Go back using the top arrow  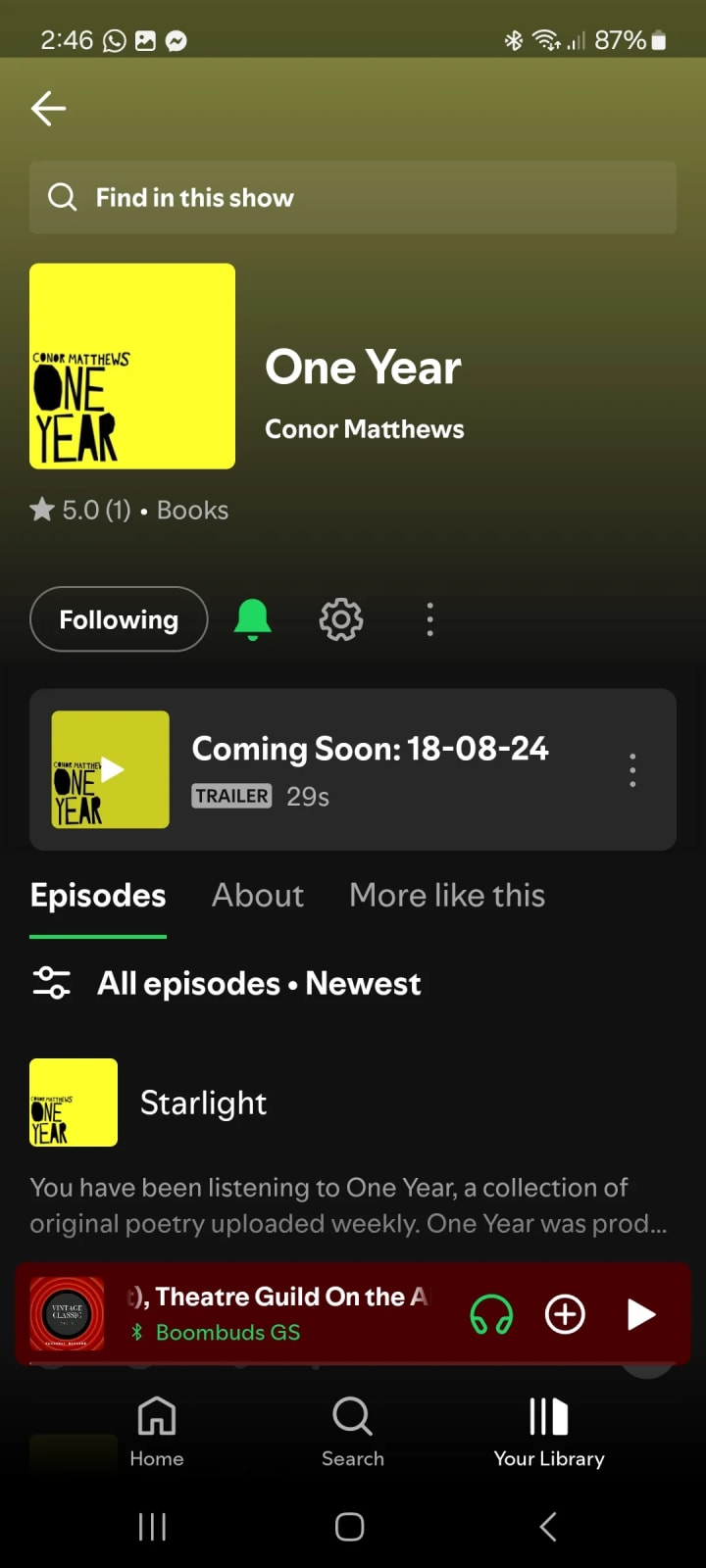tap(48, 108)
